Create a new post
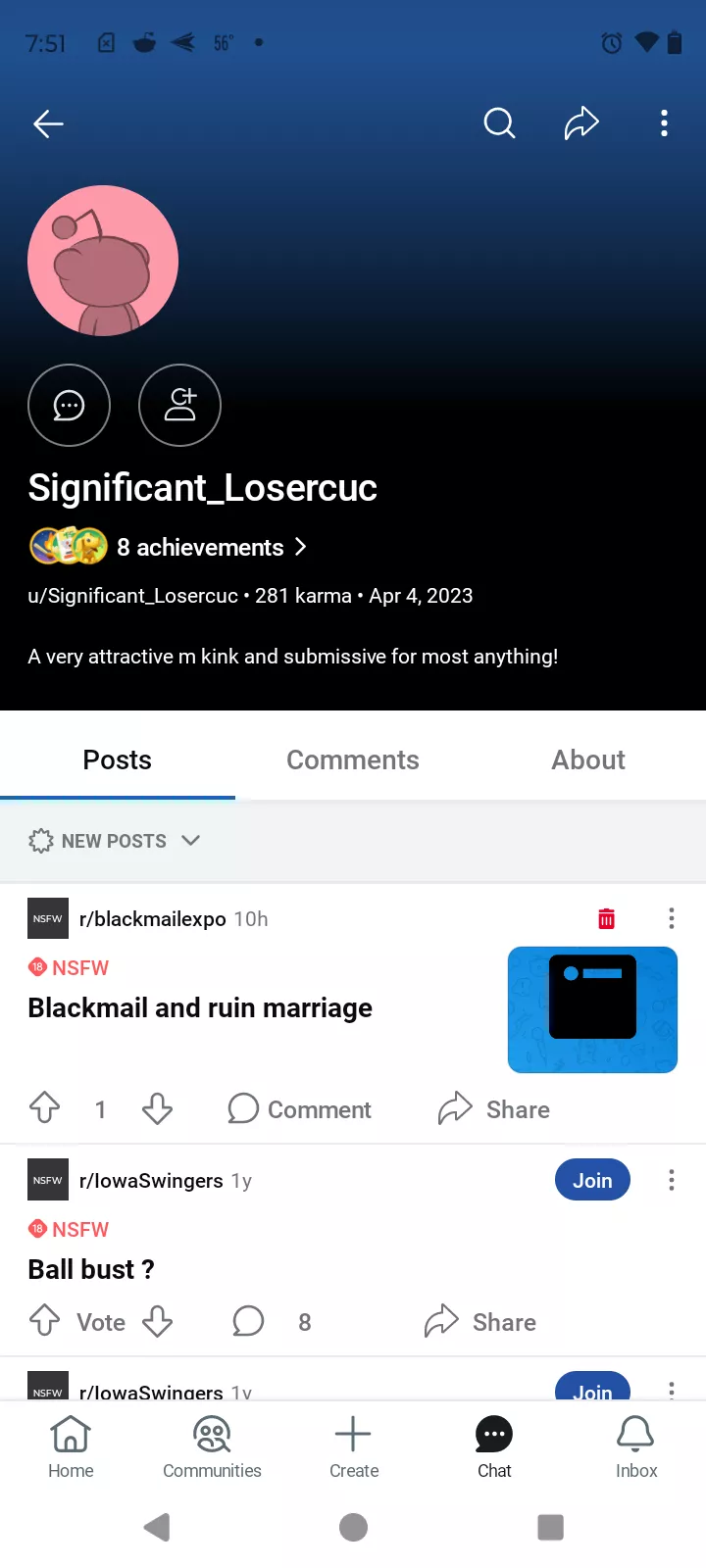The width and height of the screenshot is (706, 1568). tap(353, 1446)
